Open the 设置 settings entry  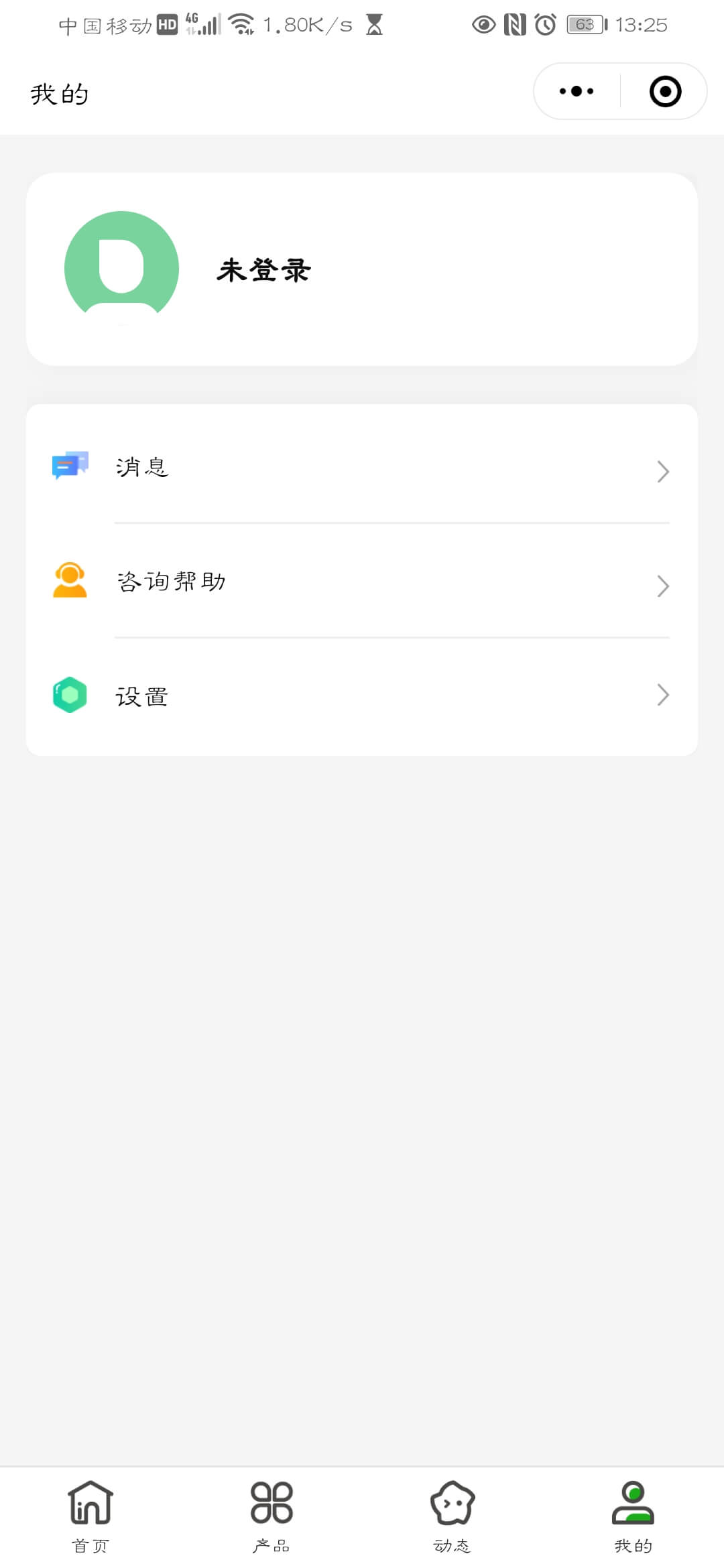coord(142,696)
